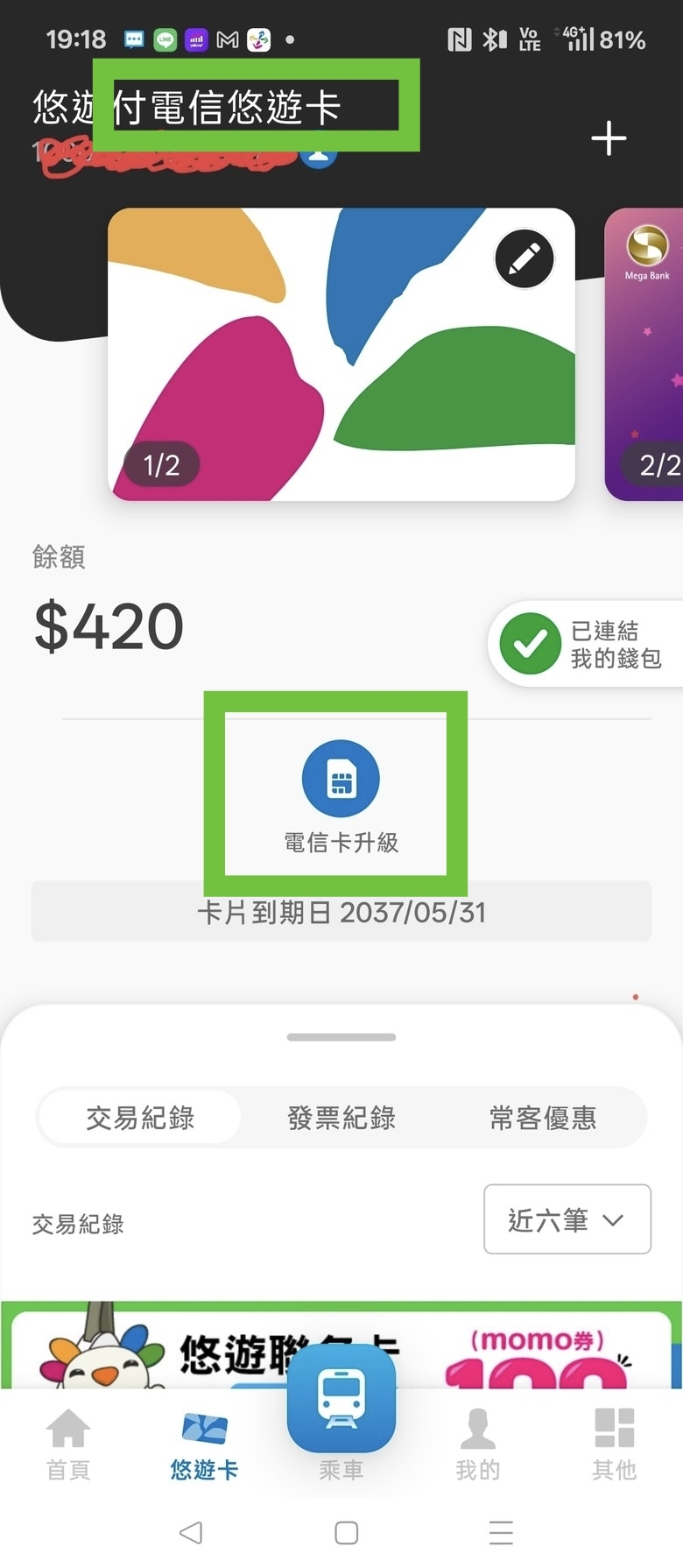This screenshot has width=683, height=1568.
Task: Switch to the 交易紀錄 tab
Action: pyautogui.click(x=140, y=1118)
